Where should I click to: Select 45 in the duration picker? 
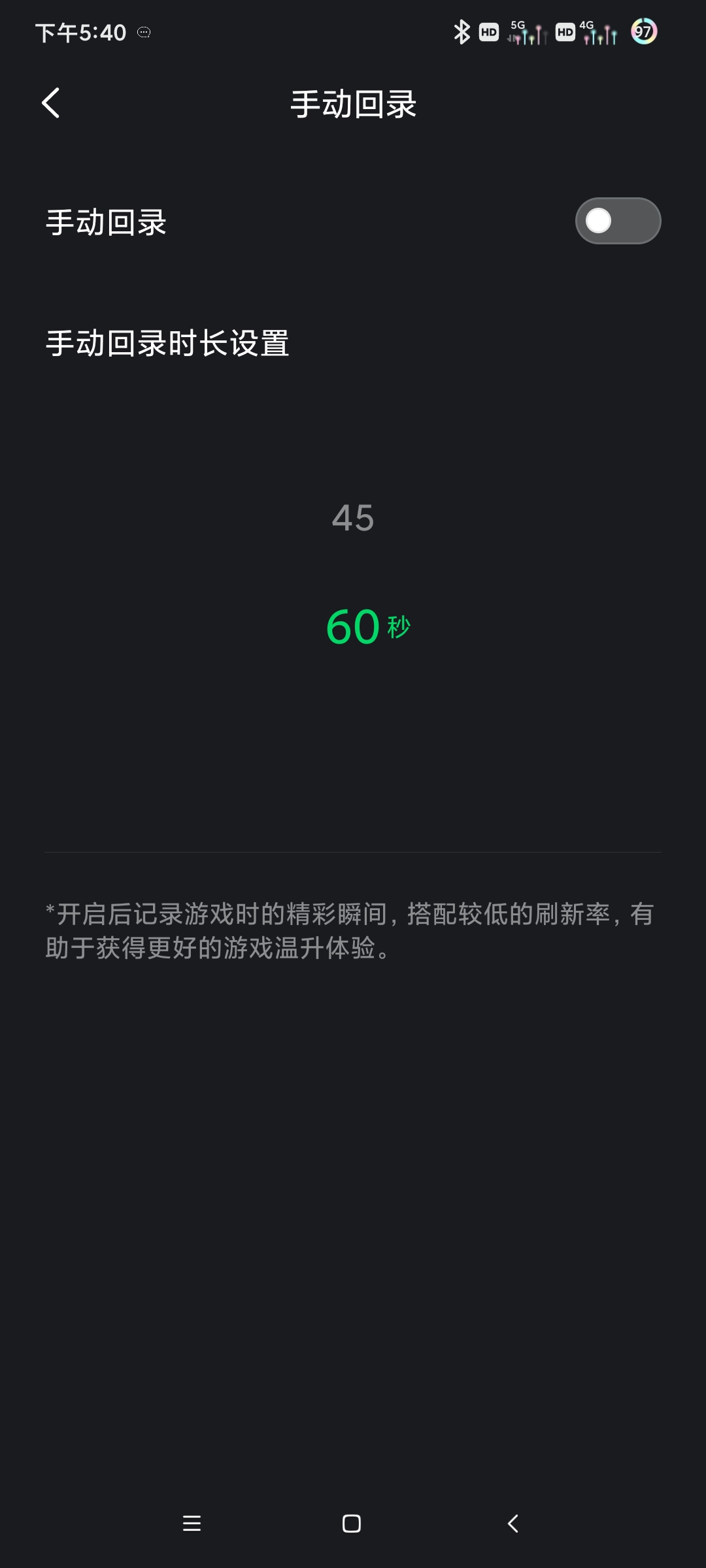pos(353,518)
